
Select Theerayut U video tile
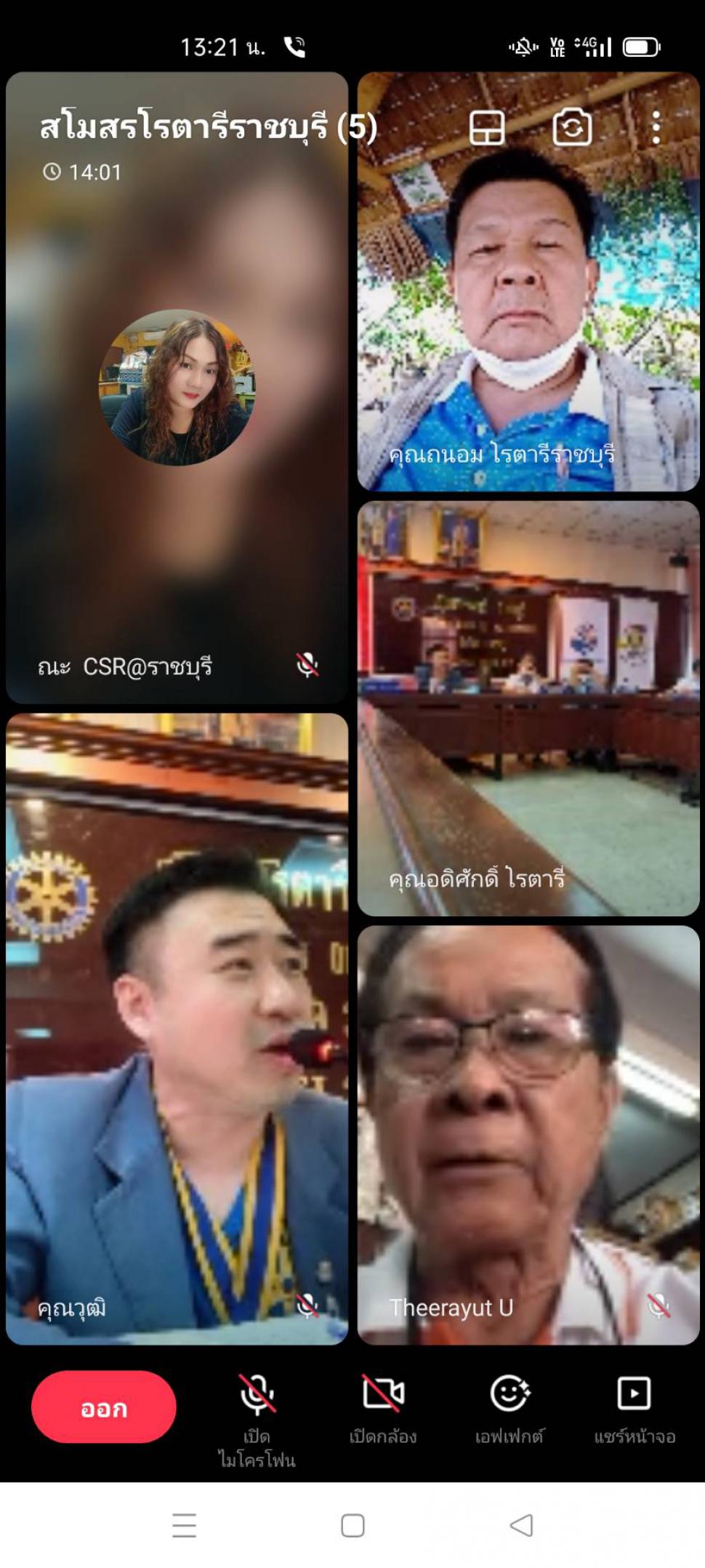528,1135
